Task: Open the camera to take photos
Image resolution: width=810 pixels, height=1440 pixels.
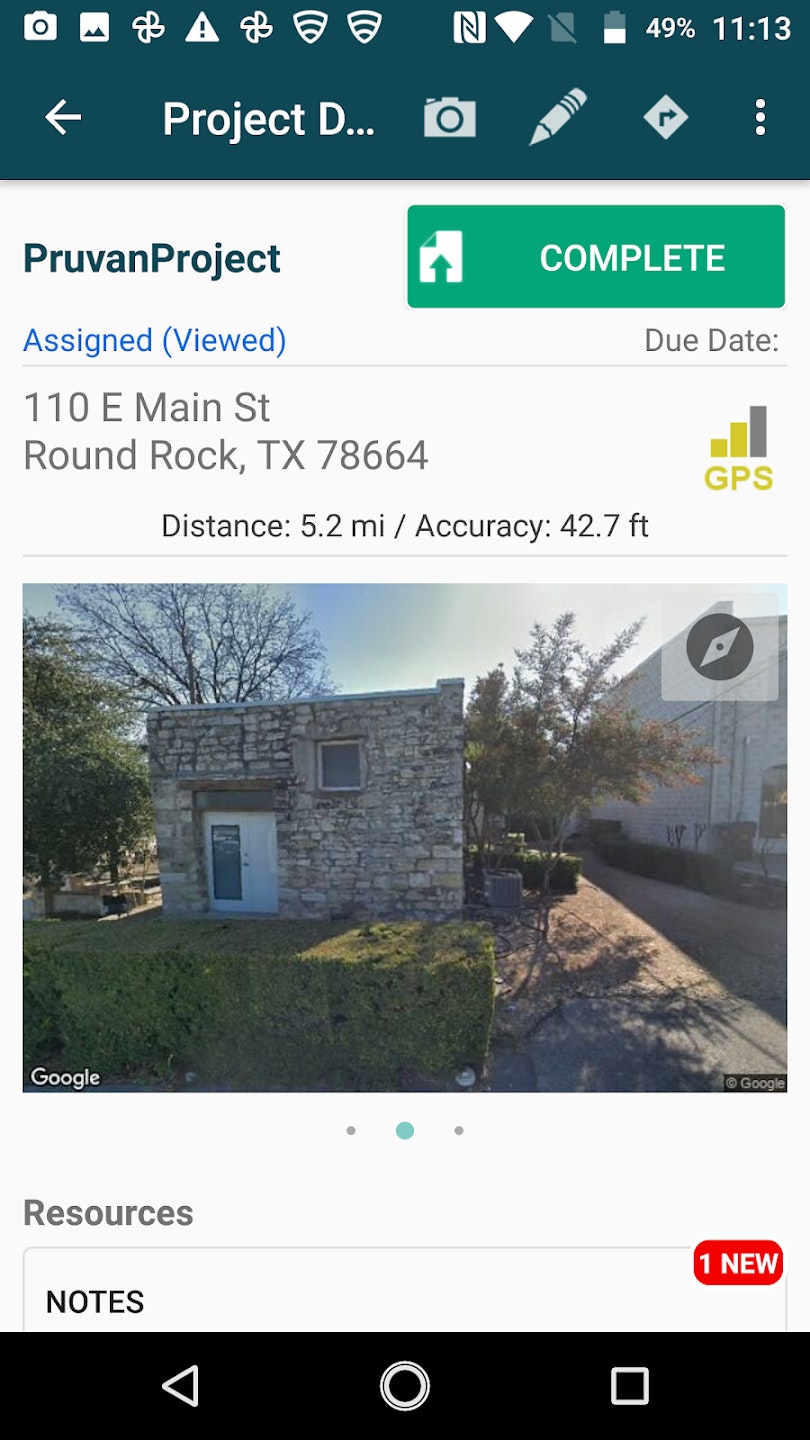Action: coord(449,118)
